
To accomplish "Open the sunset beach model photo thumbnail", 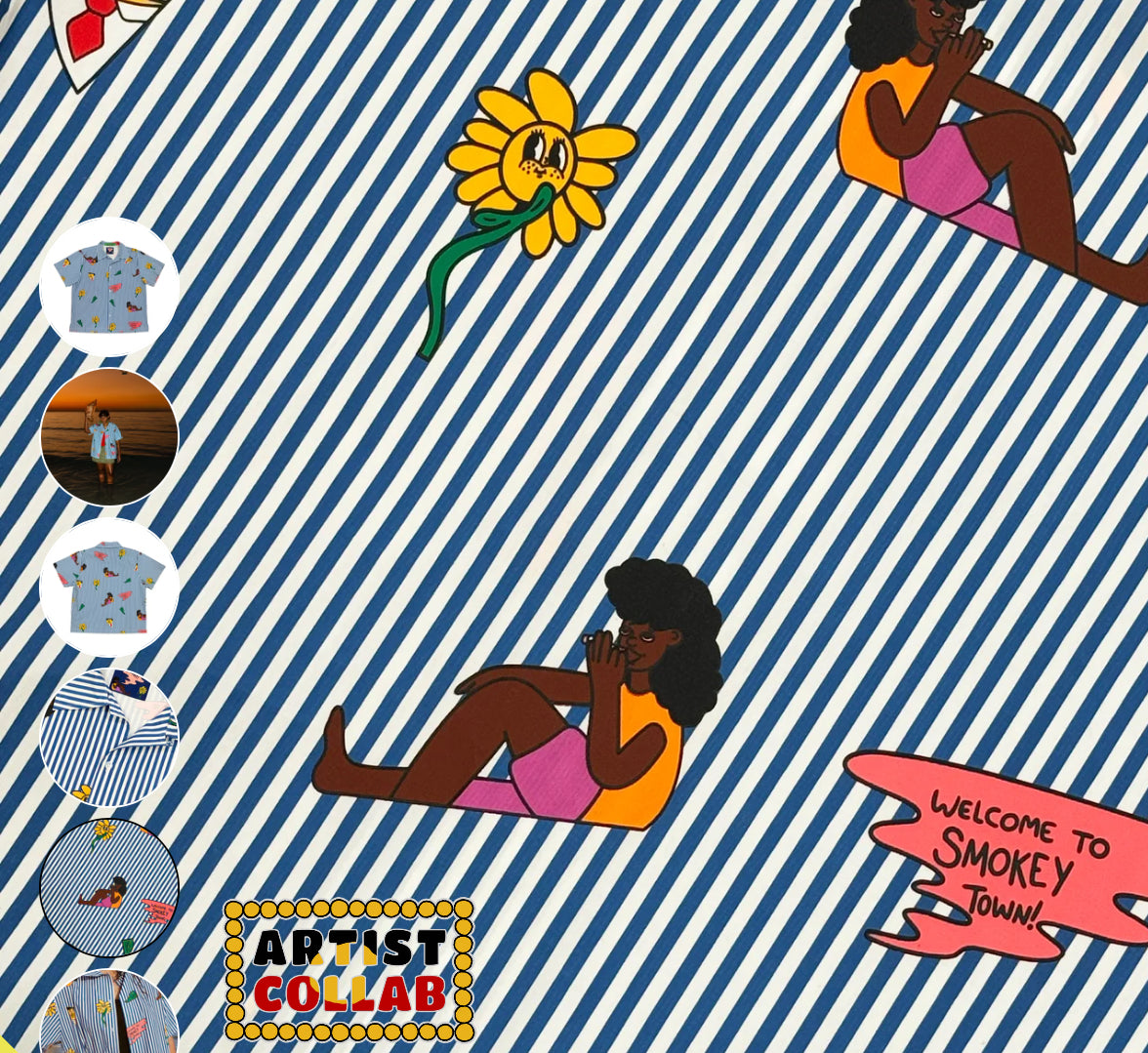I will point(109,437).
